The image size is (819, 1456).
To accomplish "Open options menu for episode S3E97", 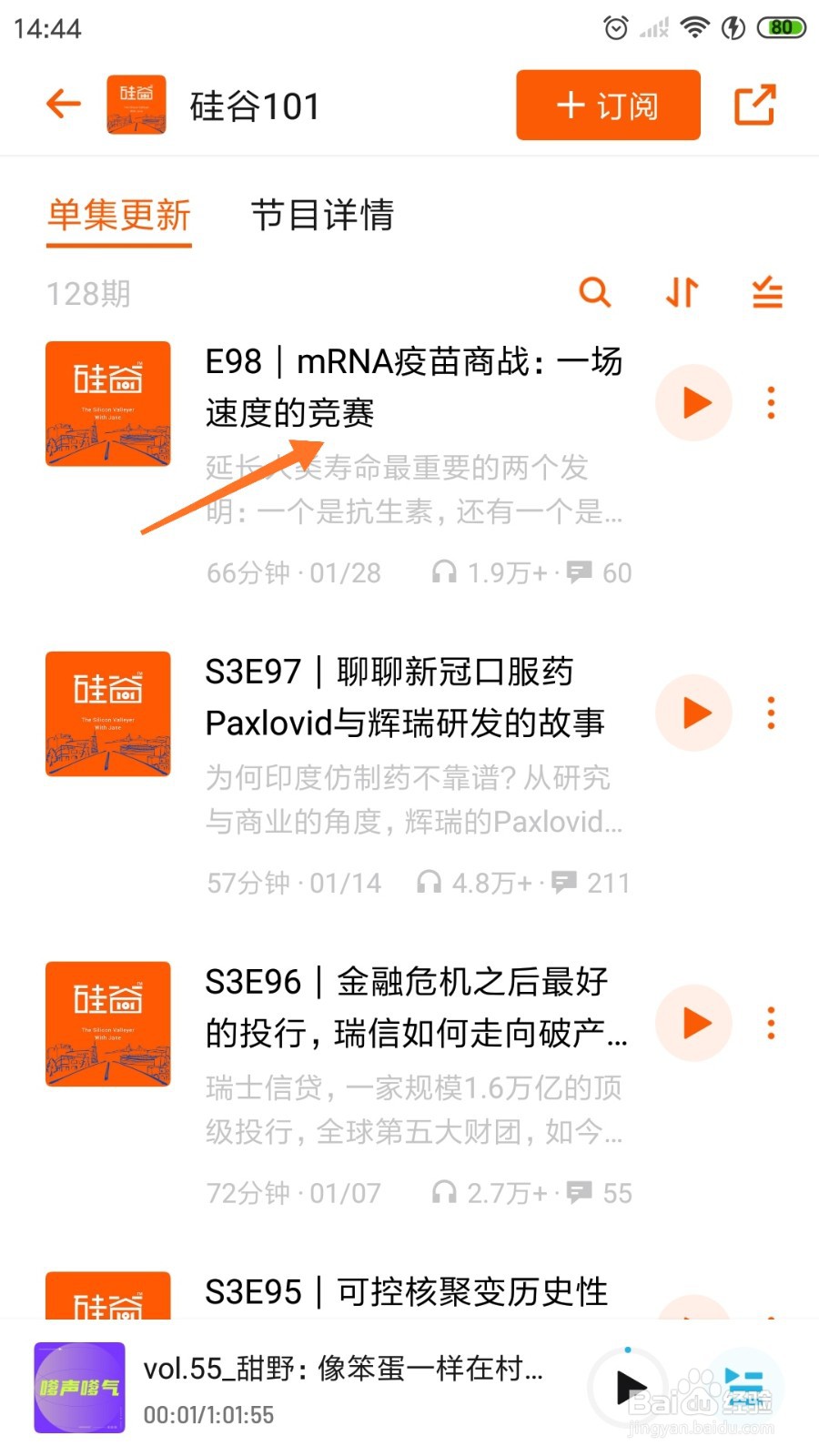I will pos(771,712).
